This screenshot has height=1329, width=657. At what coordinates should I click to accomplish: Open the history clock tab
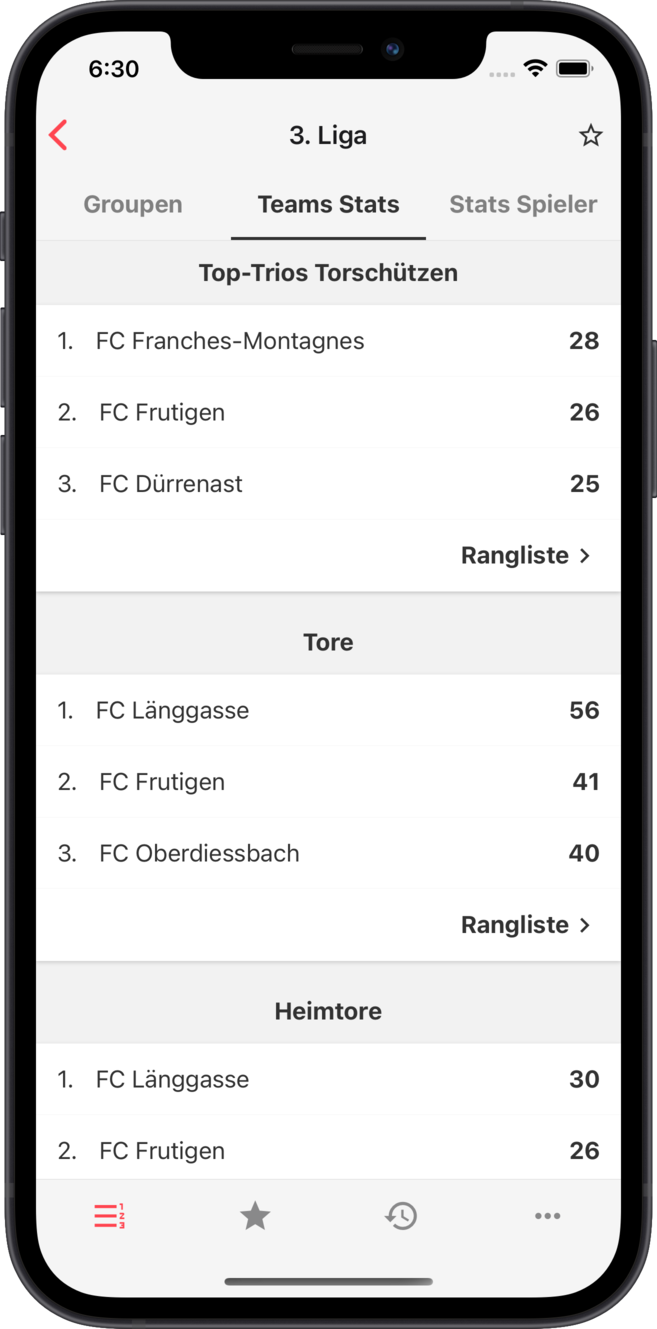click(x=401, y=1216)
